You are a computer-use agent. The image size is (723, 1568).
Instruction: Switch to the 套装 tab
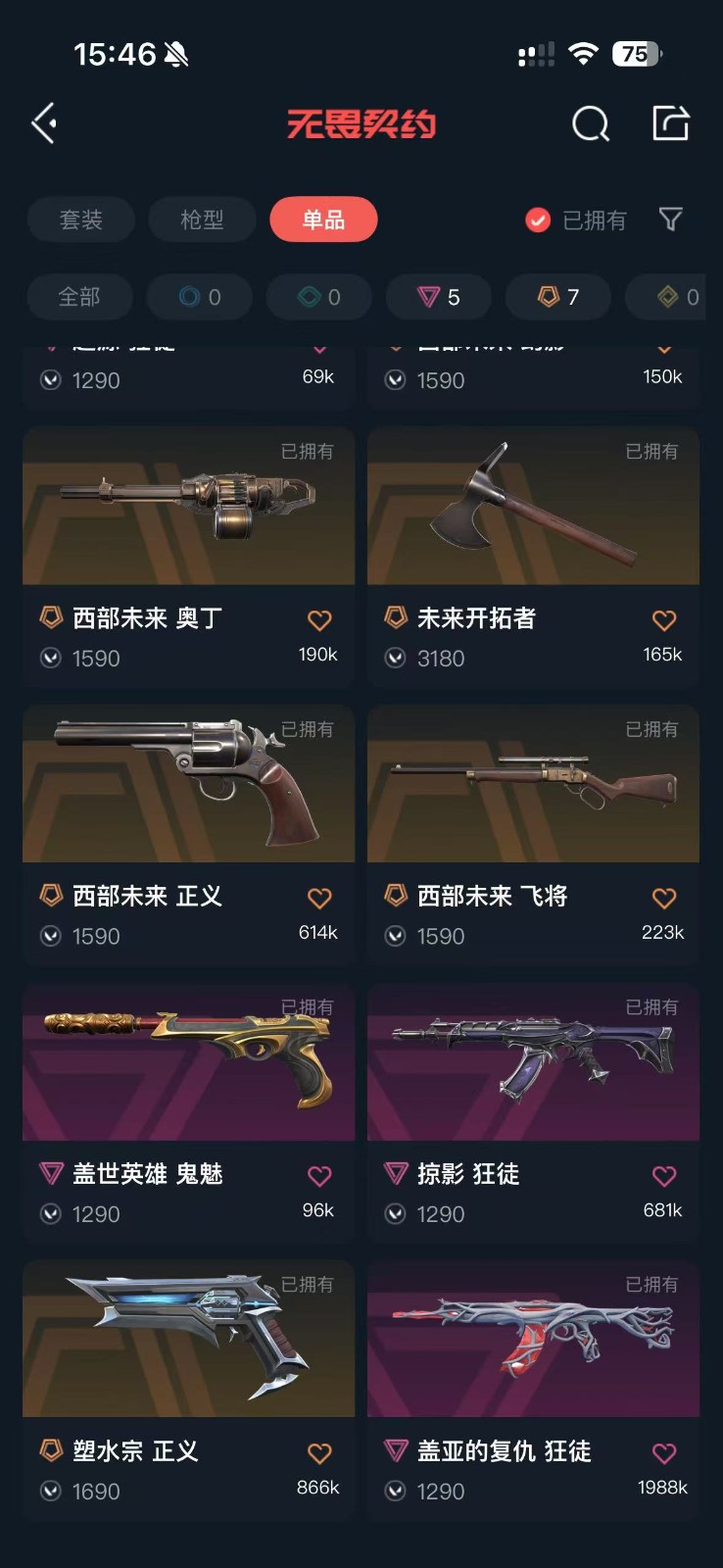coord(80,220)
